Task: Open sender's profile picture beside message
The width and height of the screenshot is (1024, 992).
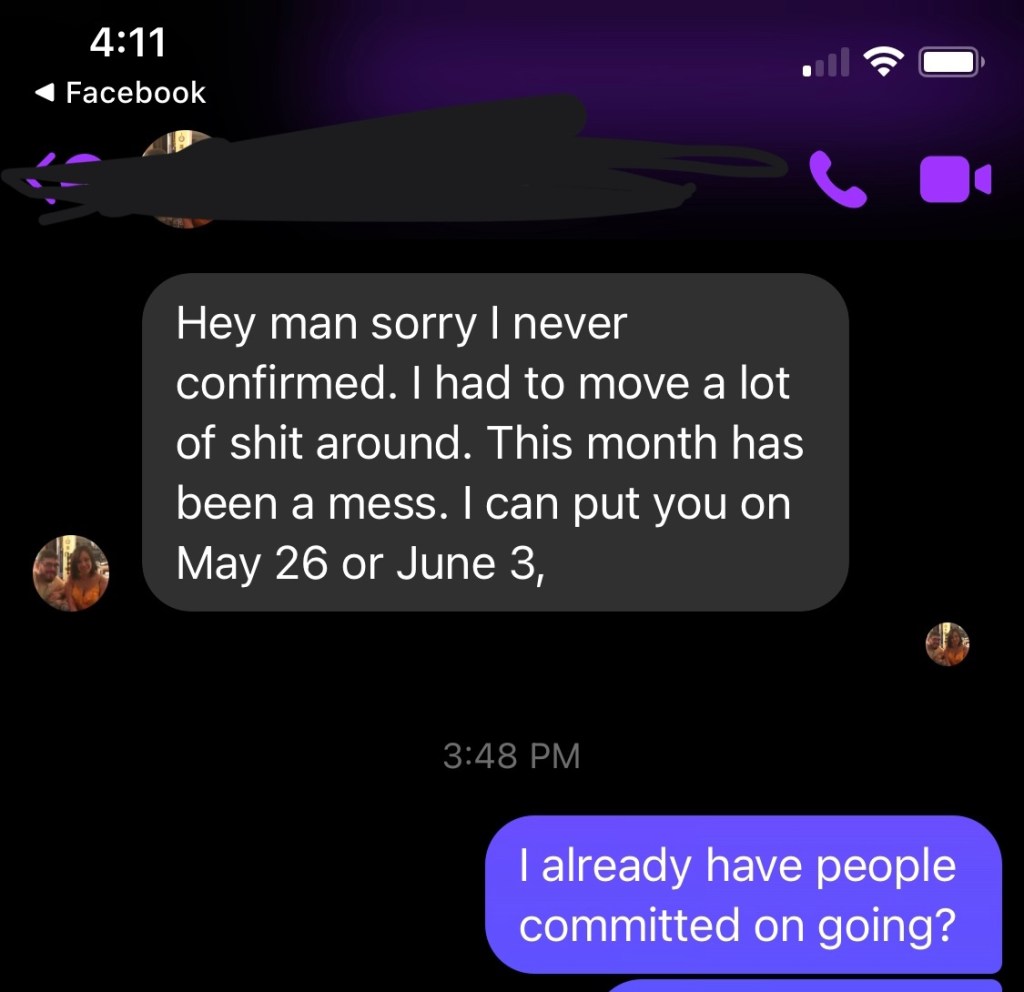Action: tap(71, 572)
